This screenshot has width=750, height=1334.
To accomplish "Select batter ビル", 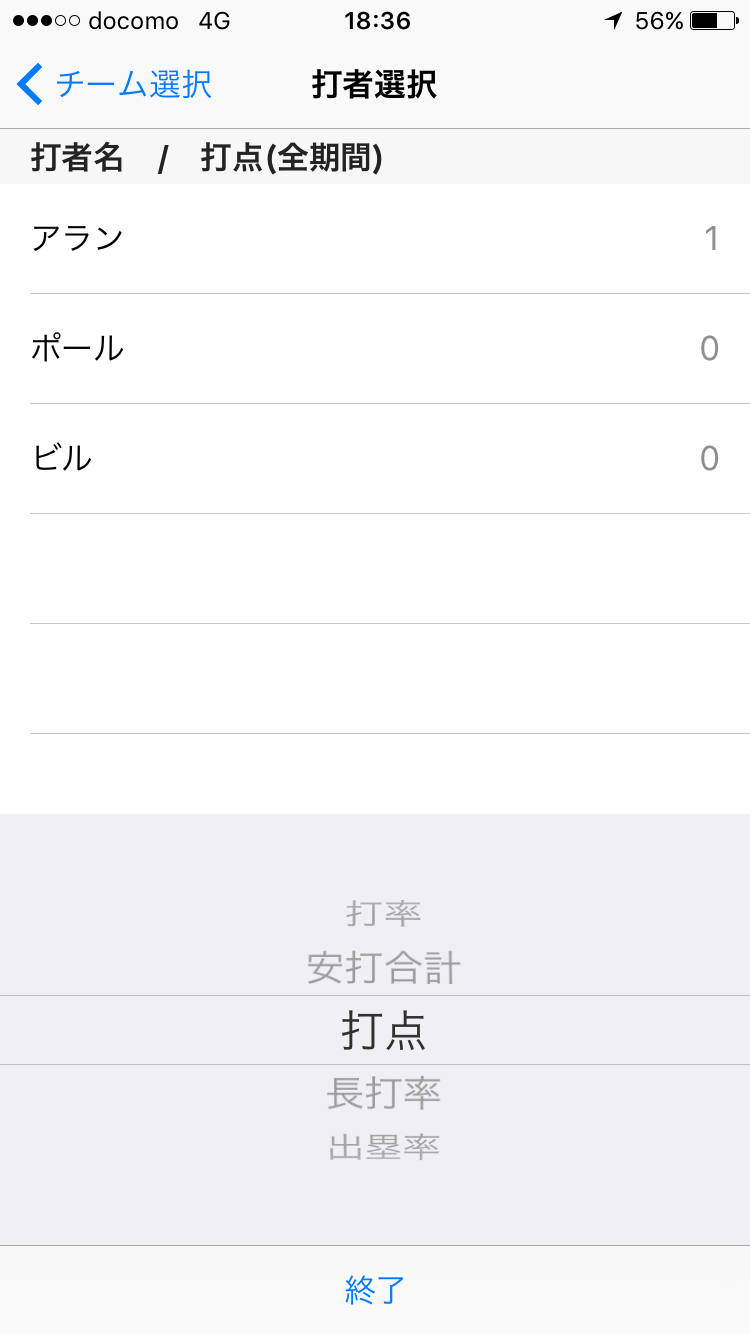I will (375, 459).
